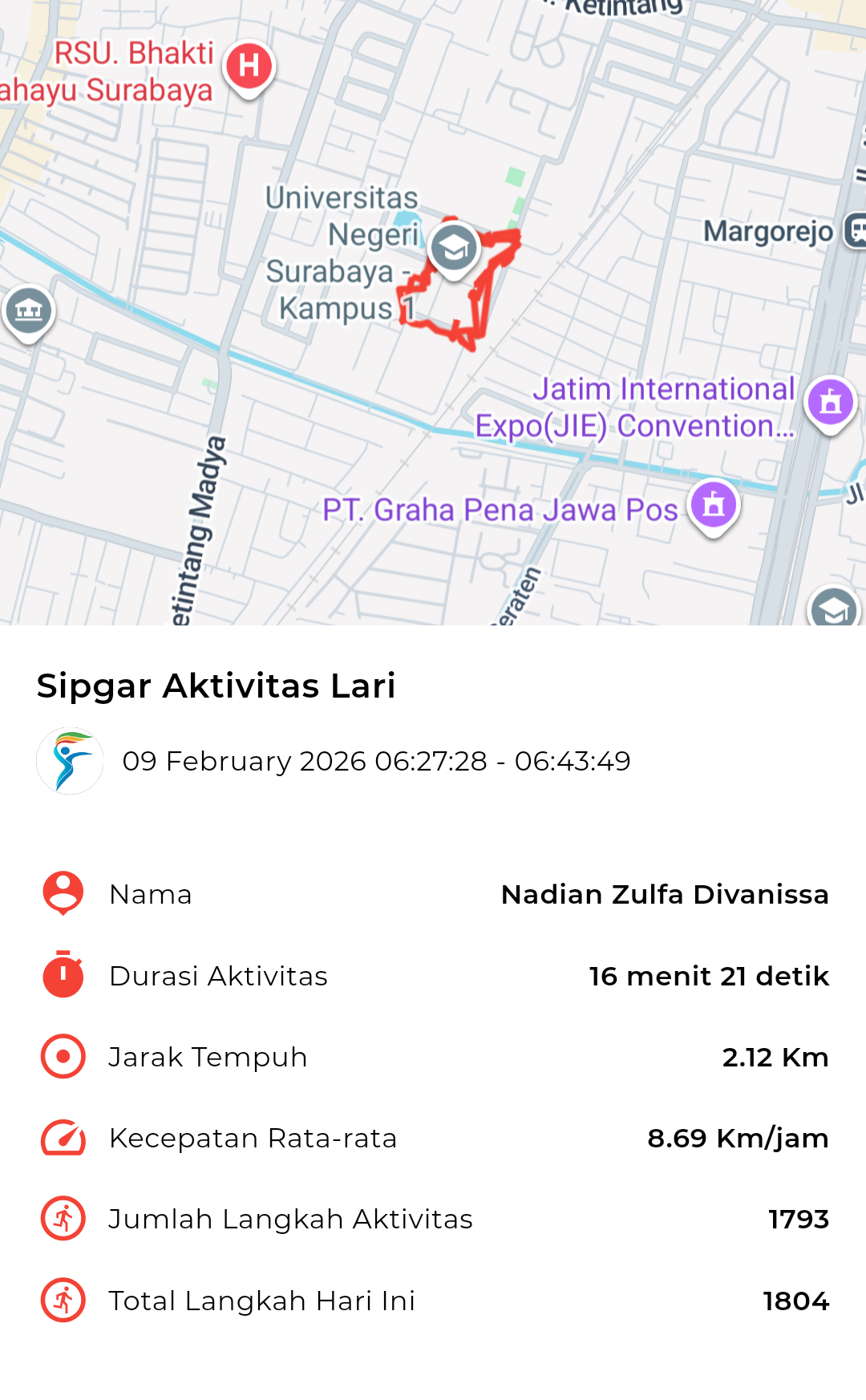
Task: Tap the RSU Bhakti Rahayu Surabaya hospital marker
Action: (249, 66)
